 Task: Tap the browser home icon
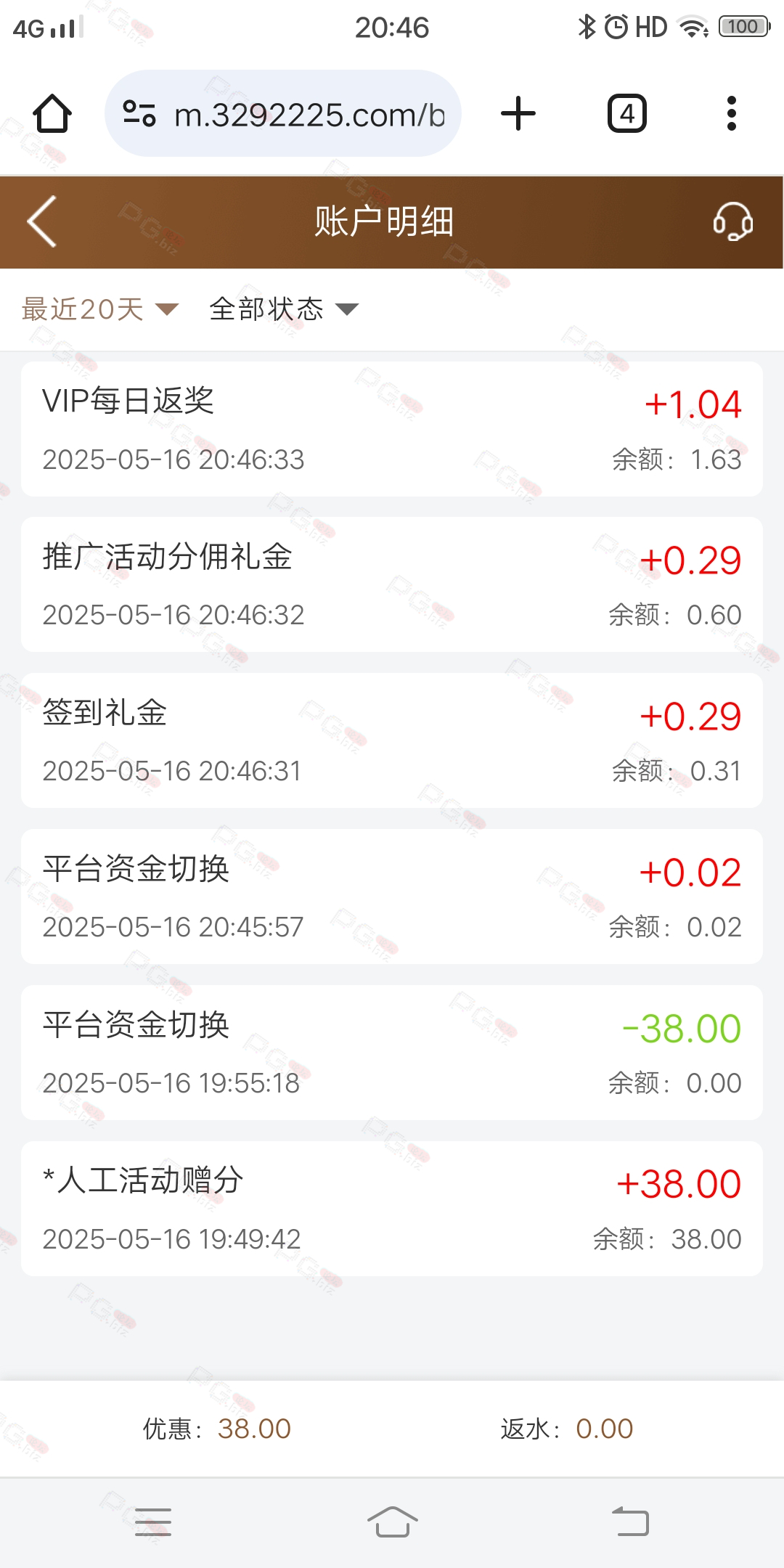pos(52,114)
